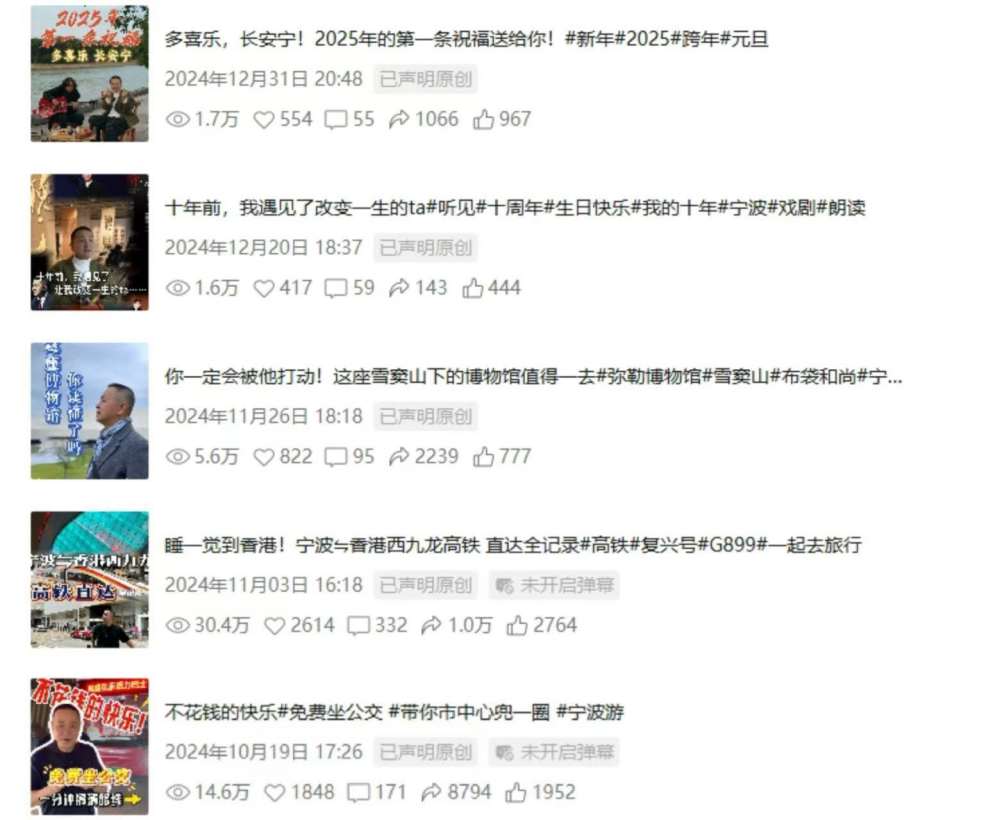Image resolution: width=1000 pixels, height=820 pixels.
Task: Select the title 多喜乐，长安宁
Action: tap(466, 40)
